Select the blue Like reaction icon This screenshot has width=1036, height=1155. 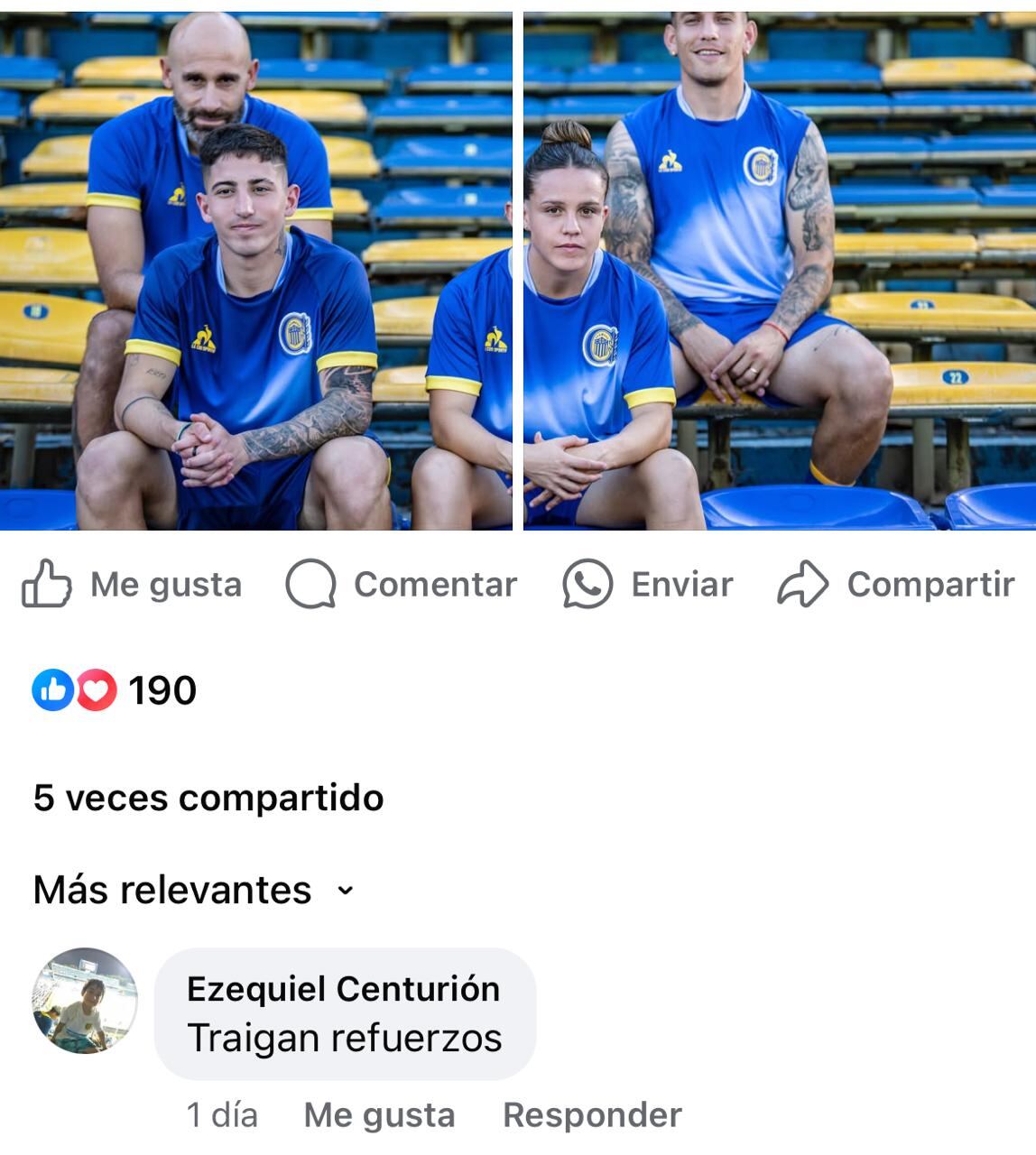[51, 689]
